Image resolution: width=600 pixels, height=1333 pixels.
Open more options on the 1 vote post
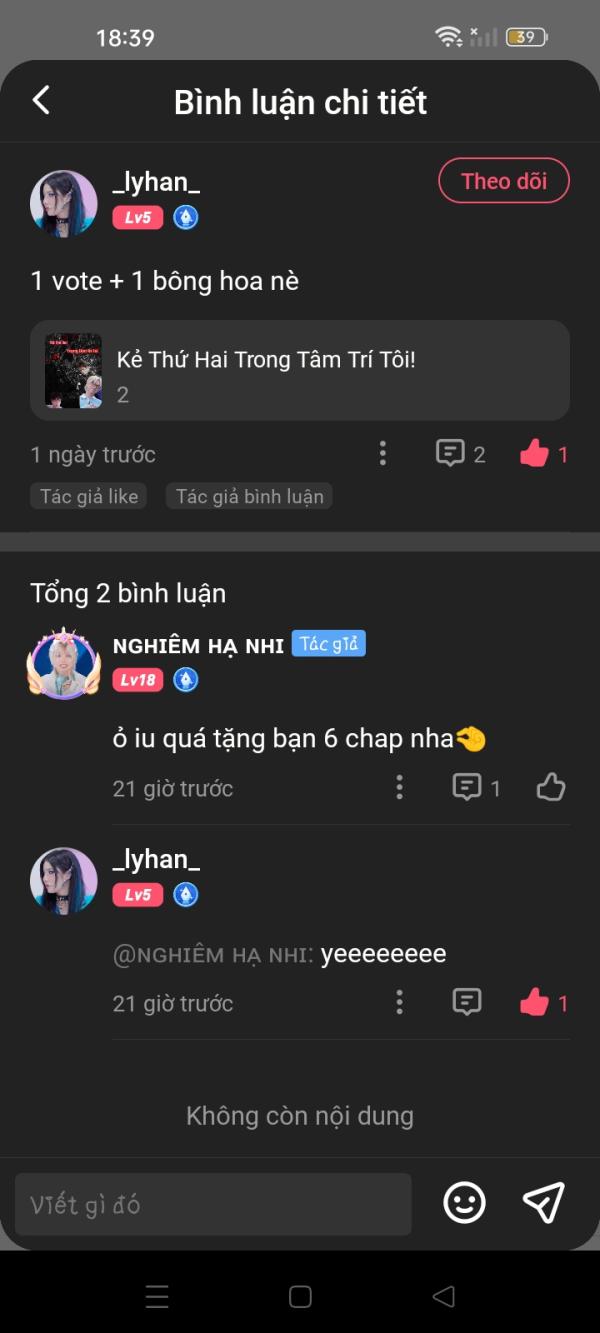pyautogui.click(x=383, y=454)
